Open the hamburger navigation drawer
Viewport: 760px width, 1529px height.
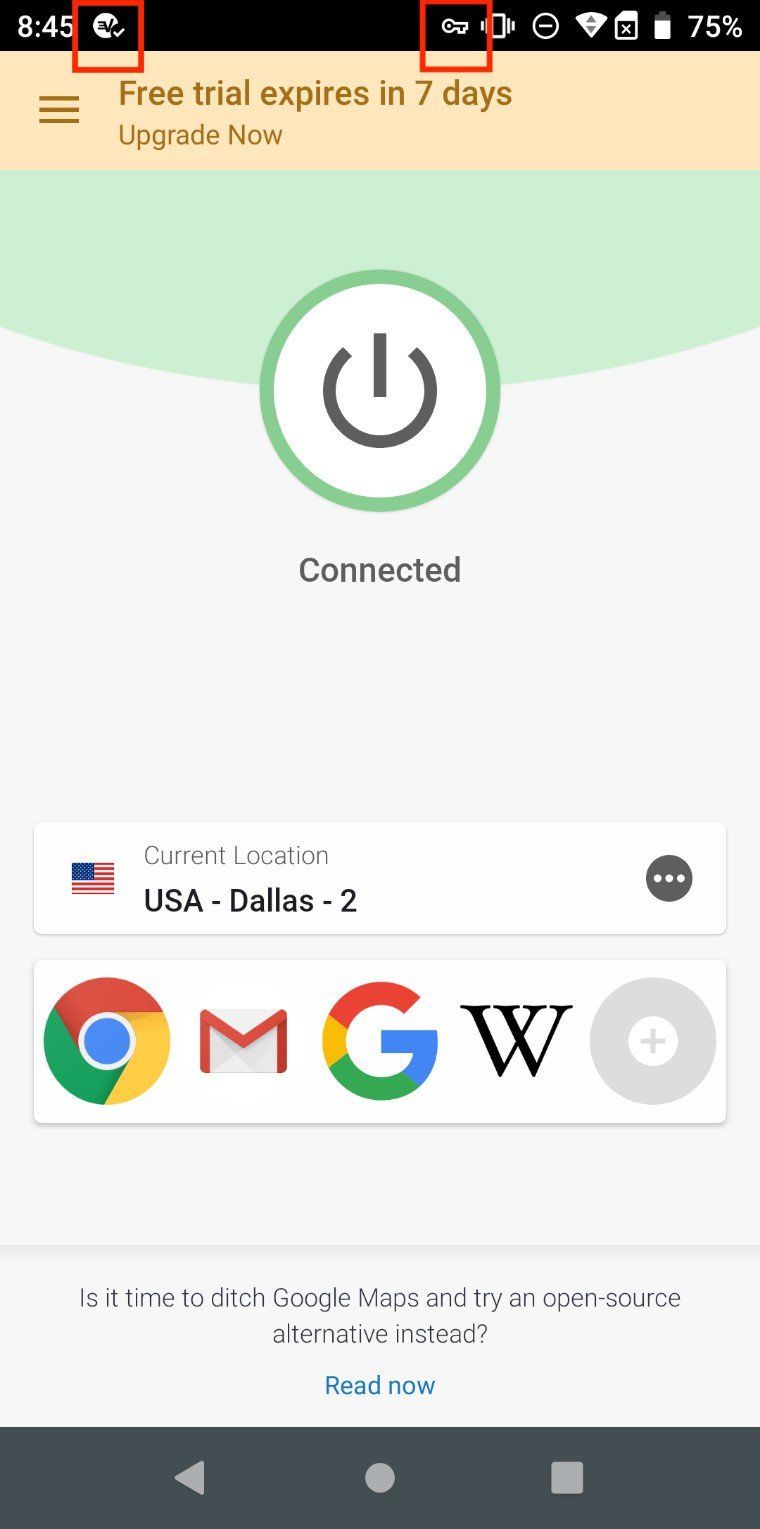coord(58,110)
